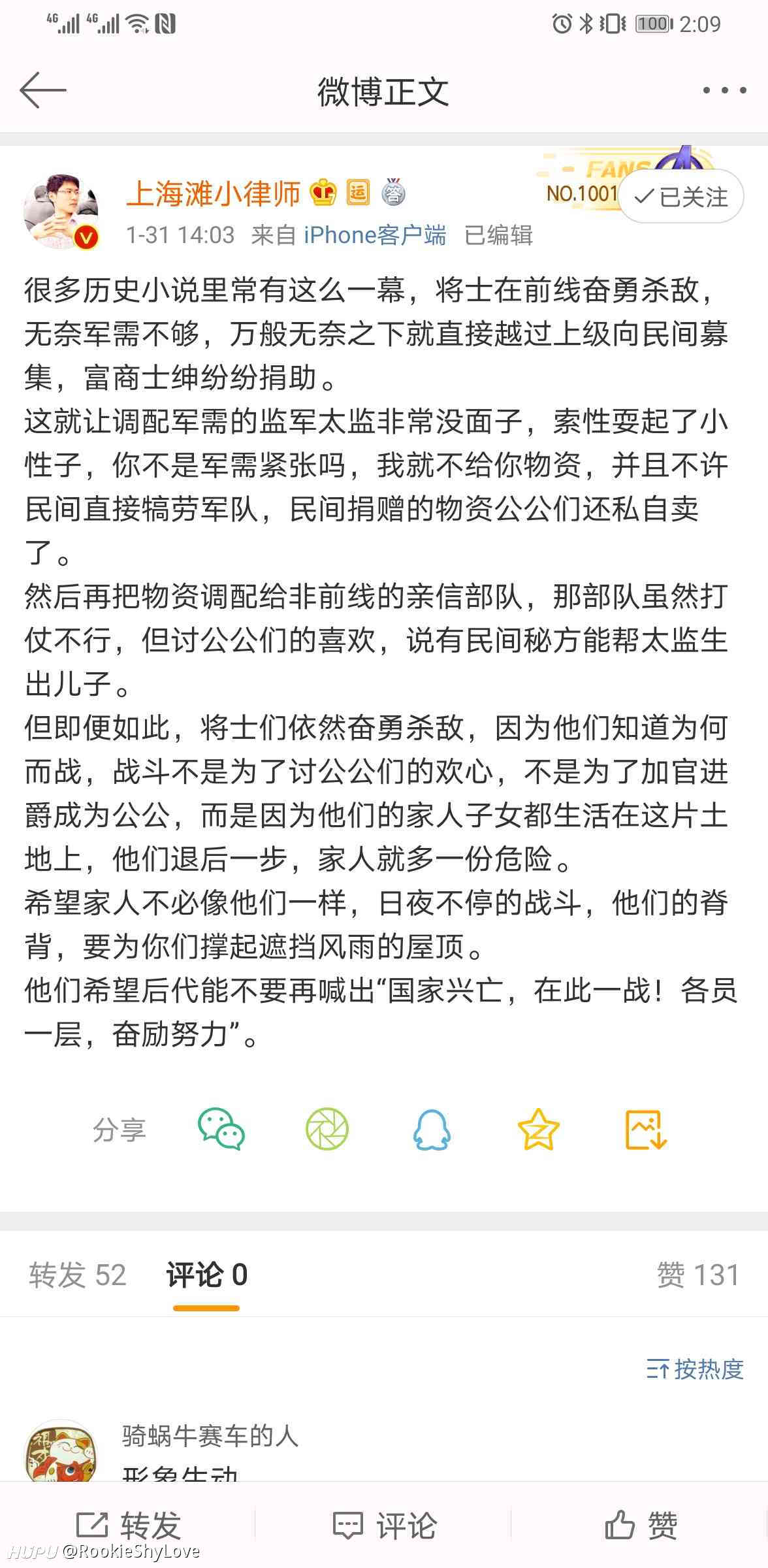Go back using the top-left arrow

point(43,90)
